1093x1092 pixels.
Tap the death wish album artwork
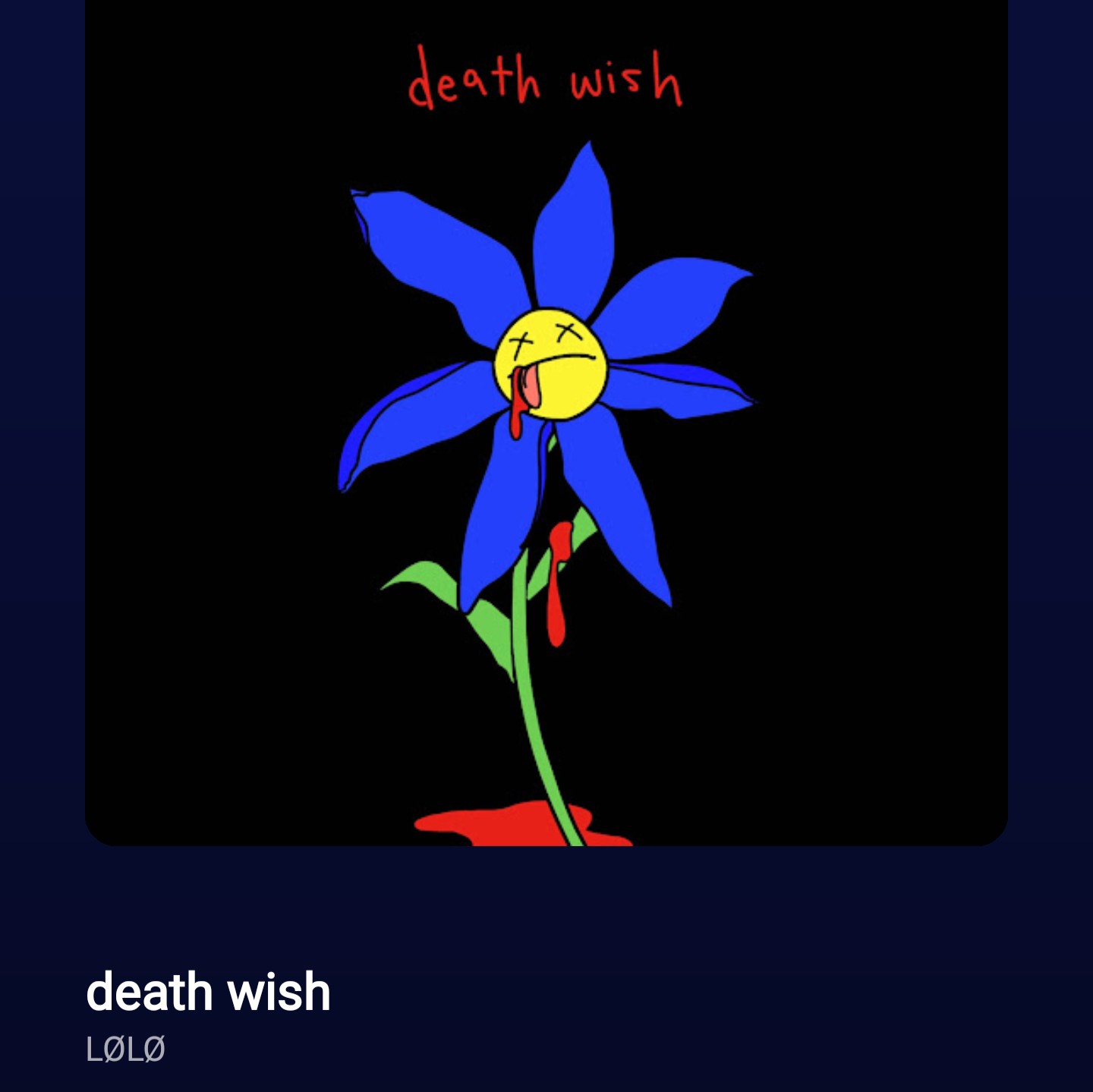click(x=546, y=421)
